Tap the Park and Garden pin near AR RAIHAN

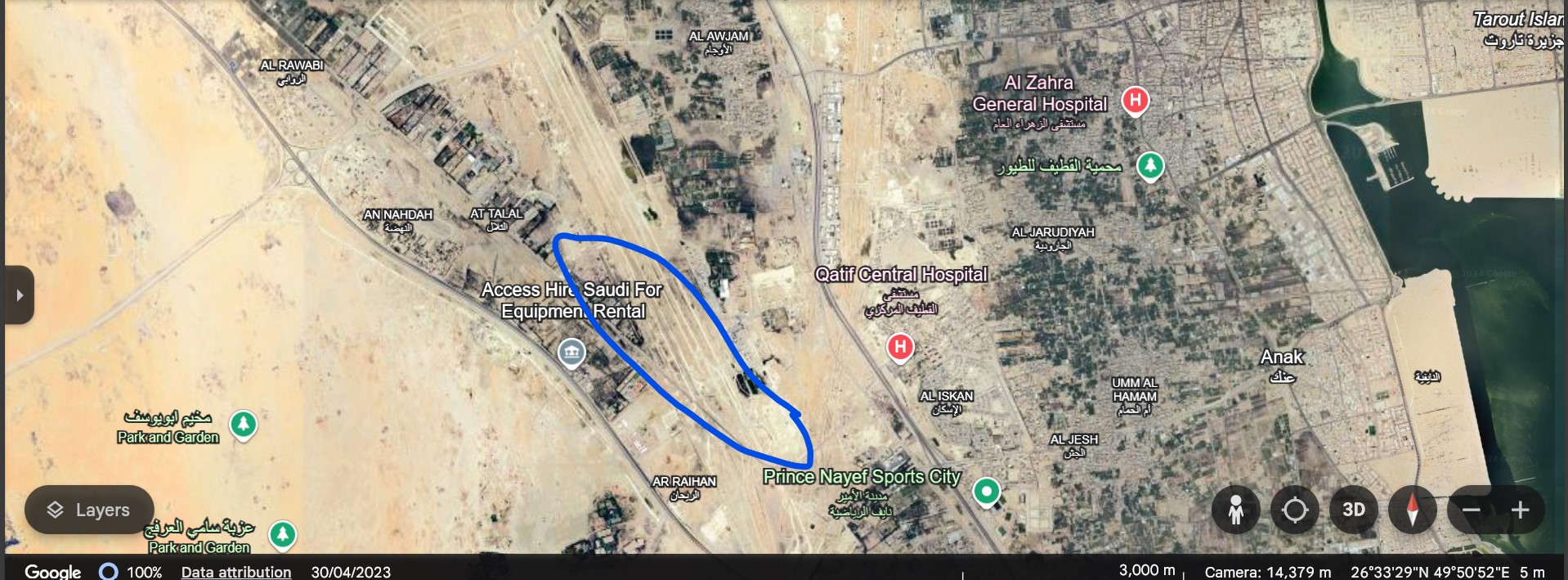click(x=282, y=535)
